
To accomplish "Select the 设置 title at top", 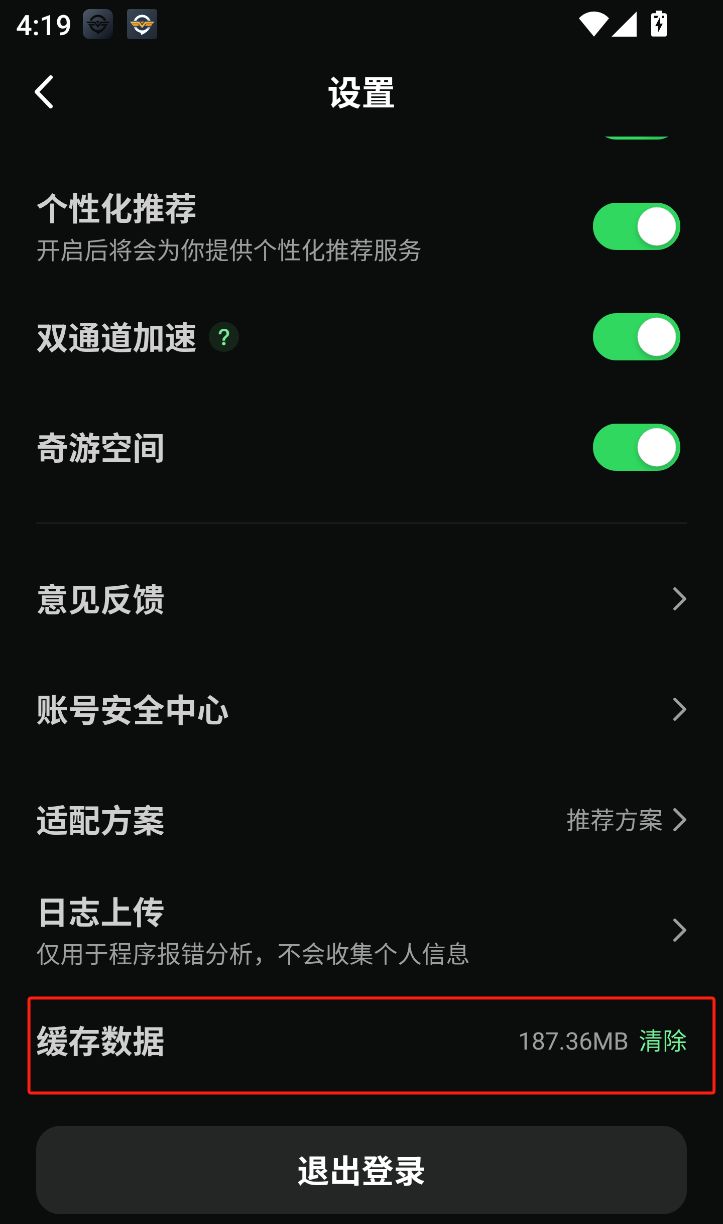I will (x=361, y=93).
